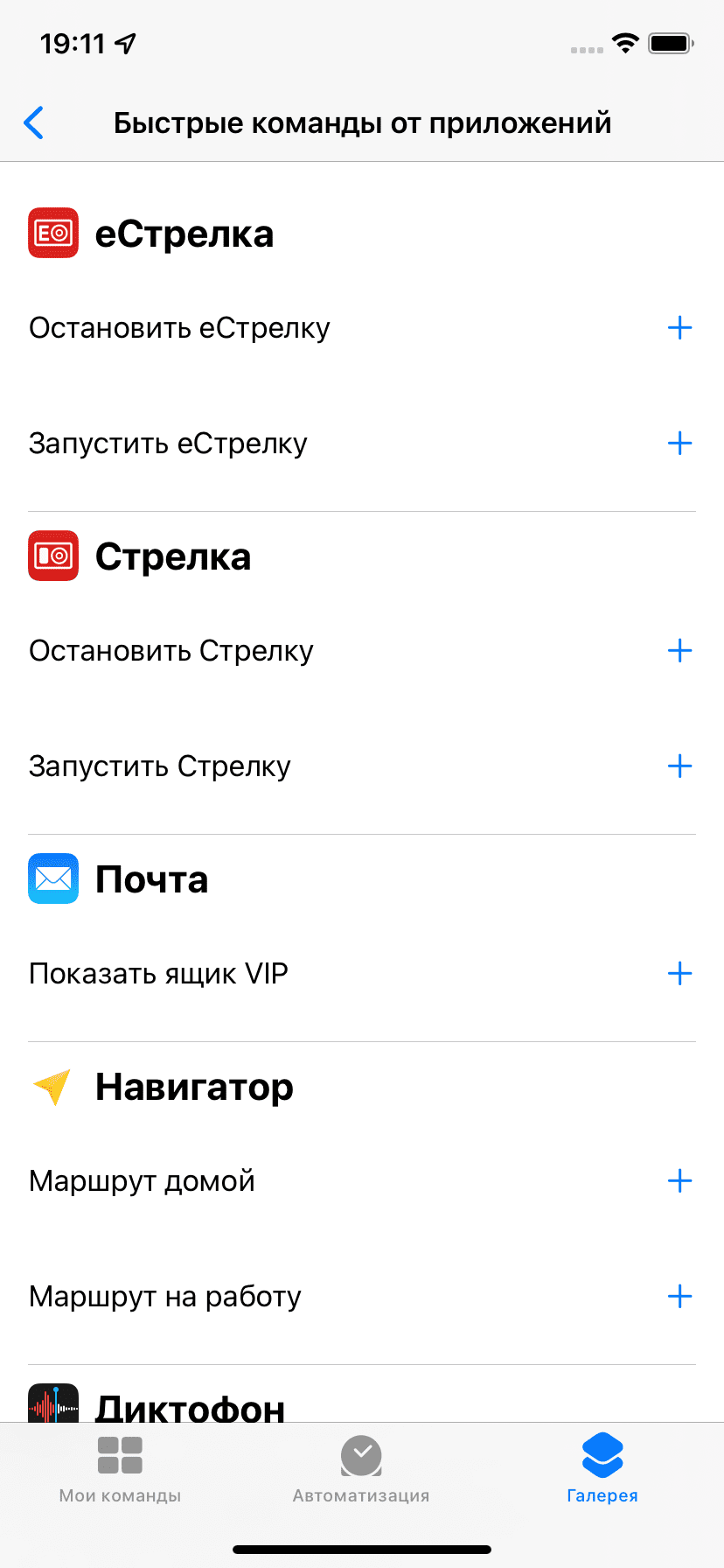Add the Остановить еСтрелку shortcut

tap(679, 328)
